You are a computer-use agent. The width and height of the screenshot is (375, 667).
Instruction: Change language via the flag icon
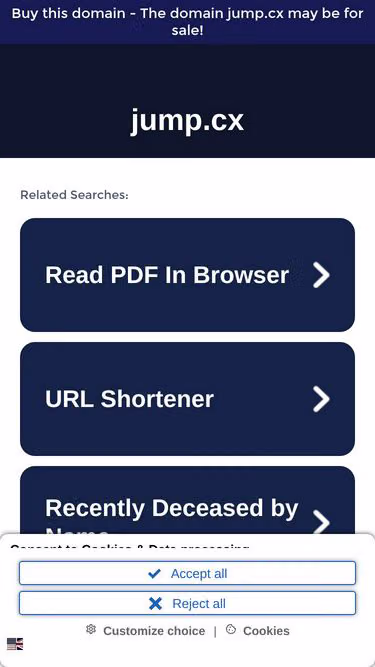[x=15, y=644]
